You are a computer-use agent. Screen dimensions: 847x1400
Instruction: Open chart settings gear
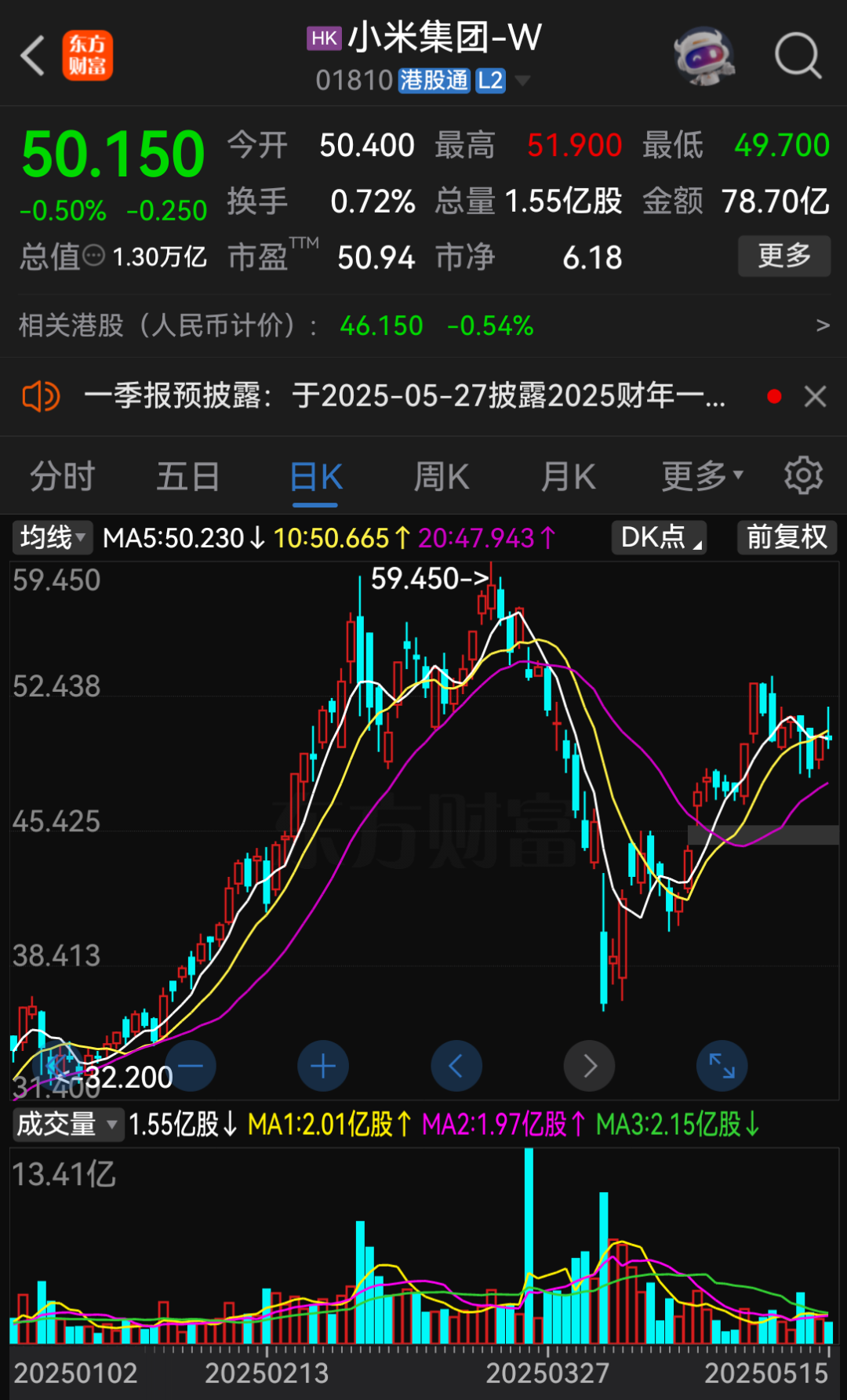[804, 475]
